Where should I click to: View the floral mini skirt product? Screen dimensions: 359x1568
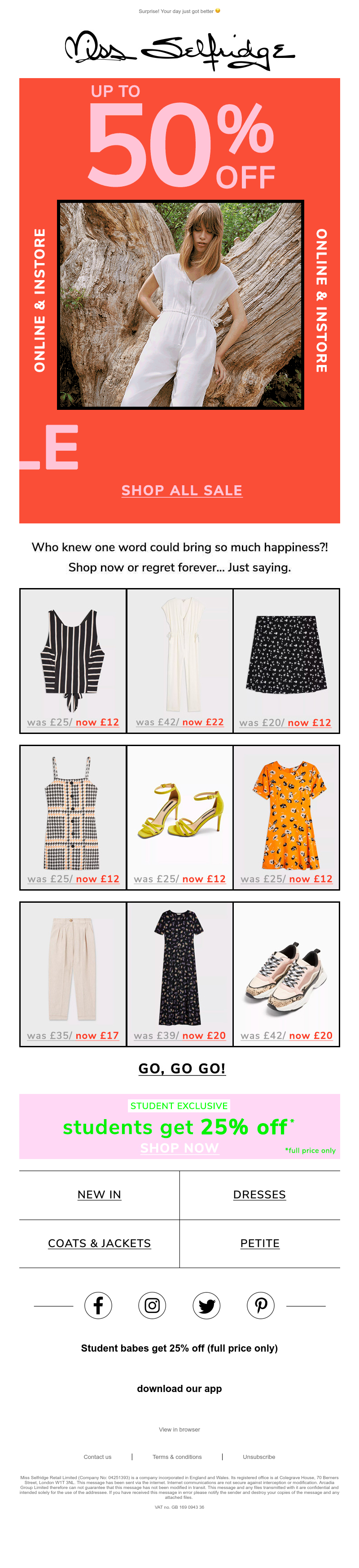tap(286, 660)
